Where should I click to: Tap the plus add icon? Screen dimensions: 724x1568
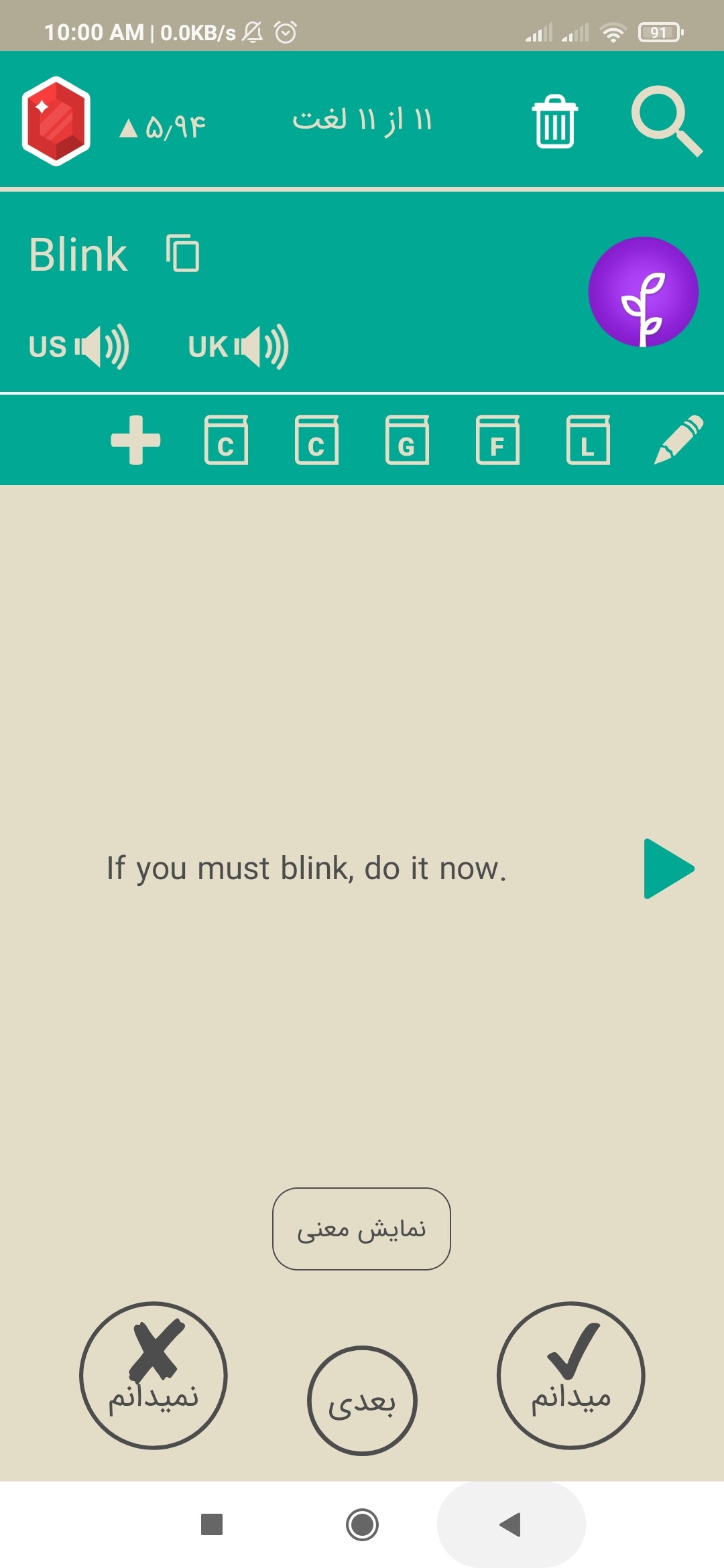click(x=135, y=440)
